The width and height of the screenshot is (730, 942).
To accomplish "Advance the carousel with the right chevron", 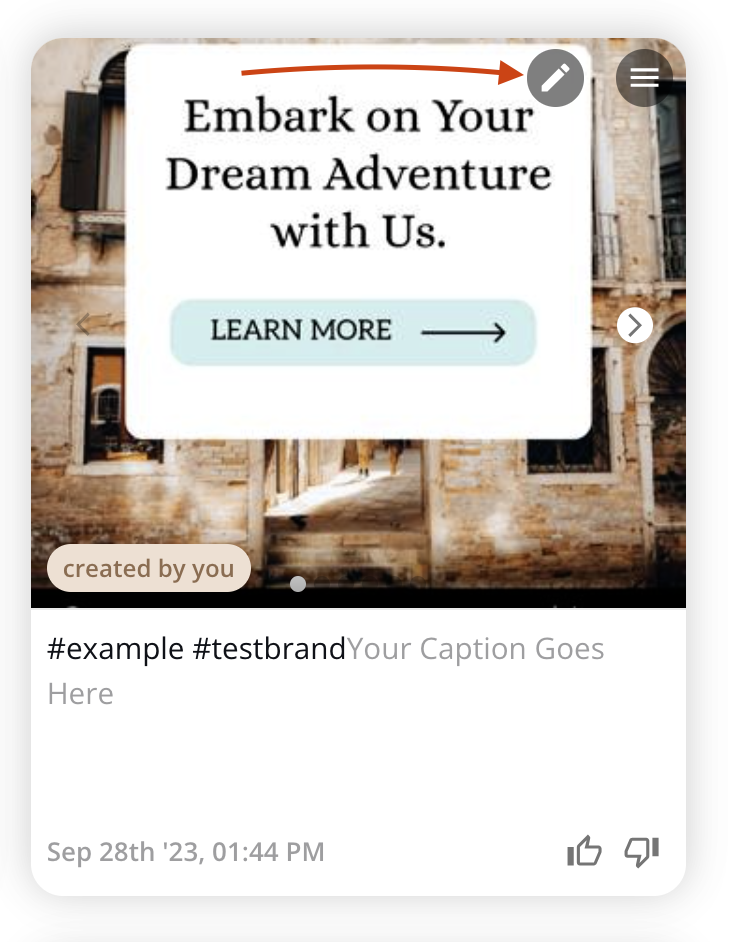I will 634,325.
